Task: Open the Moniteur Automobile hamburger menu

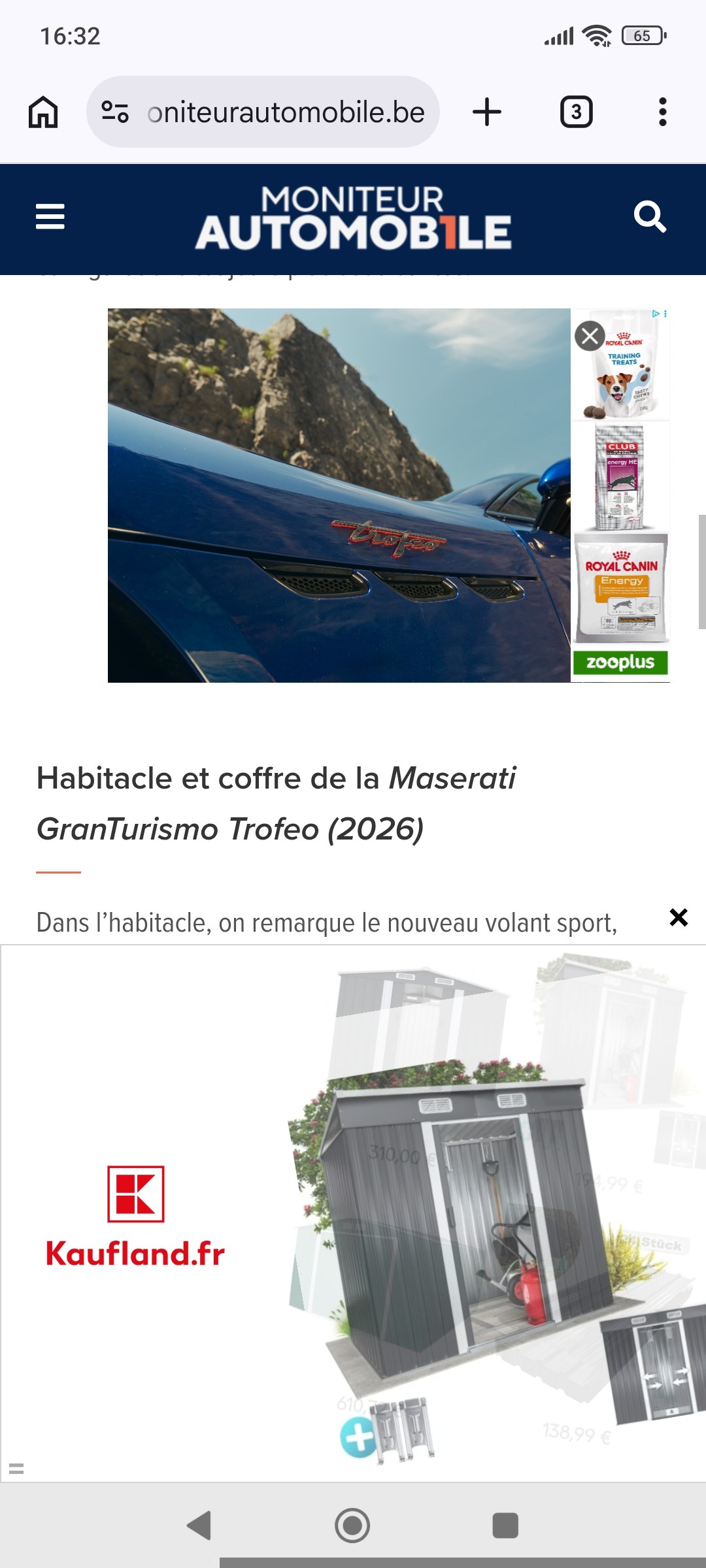Action: [x=50, y=217]
